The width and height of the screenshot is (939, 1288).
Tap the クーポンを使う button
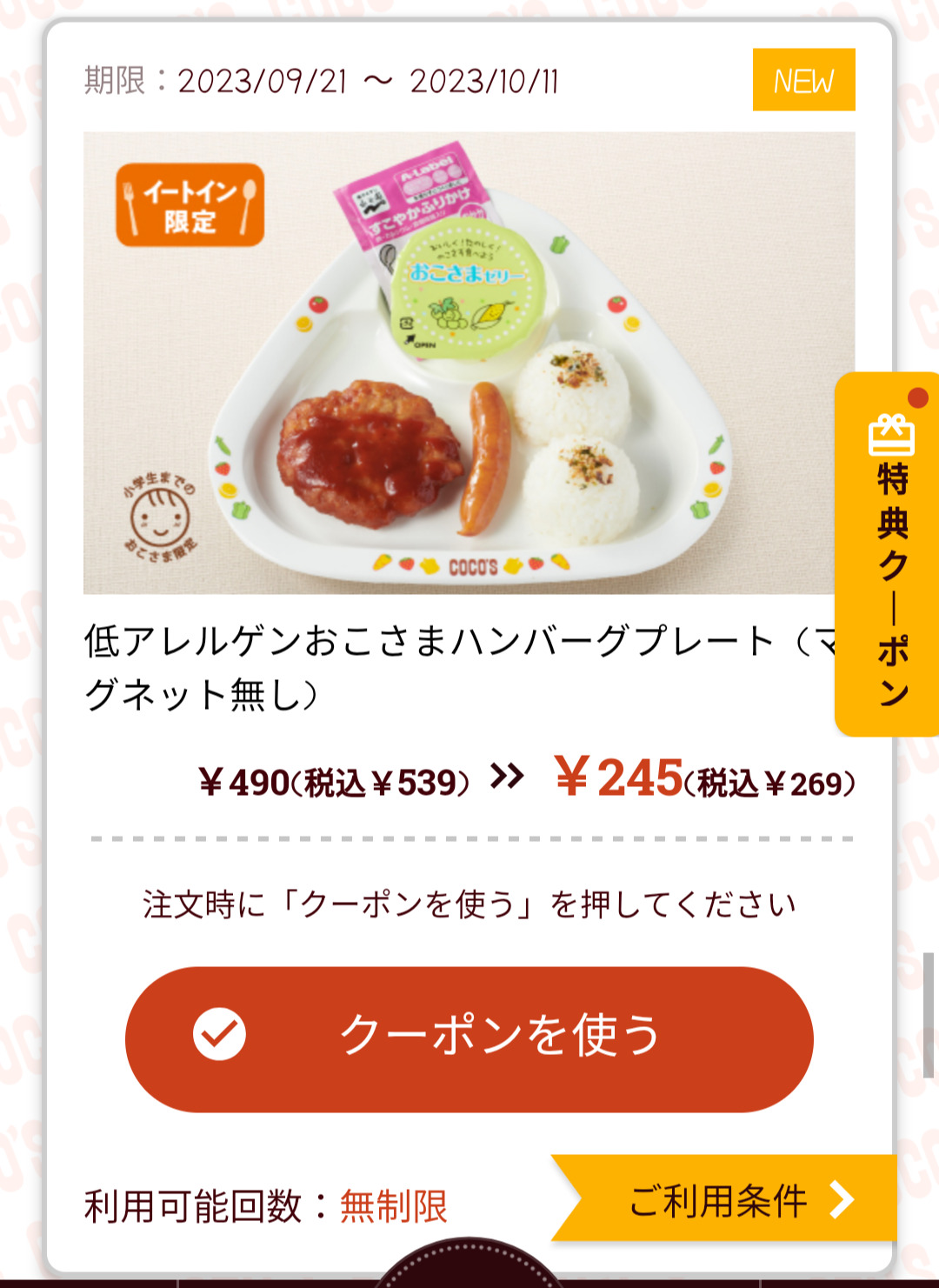click(469, 1038)
